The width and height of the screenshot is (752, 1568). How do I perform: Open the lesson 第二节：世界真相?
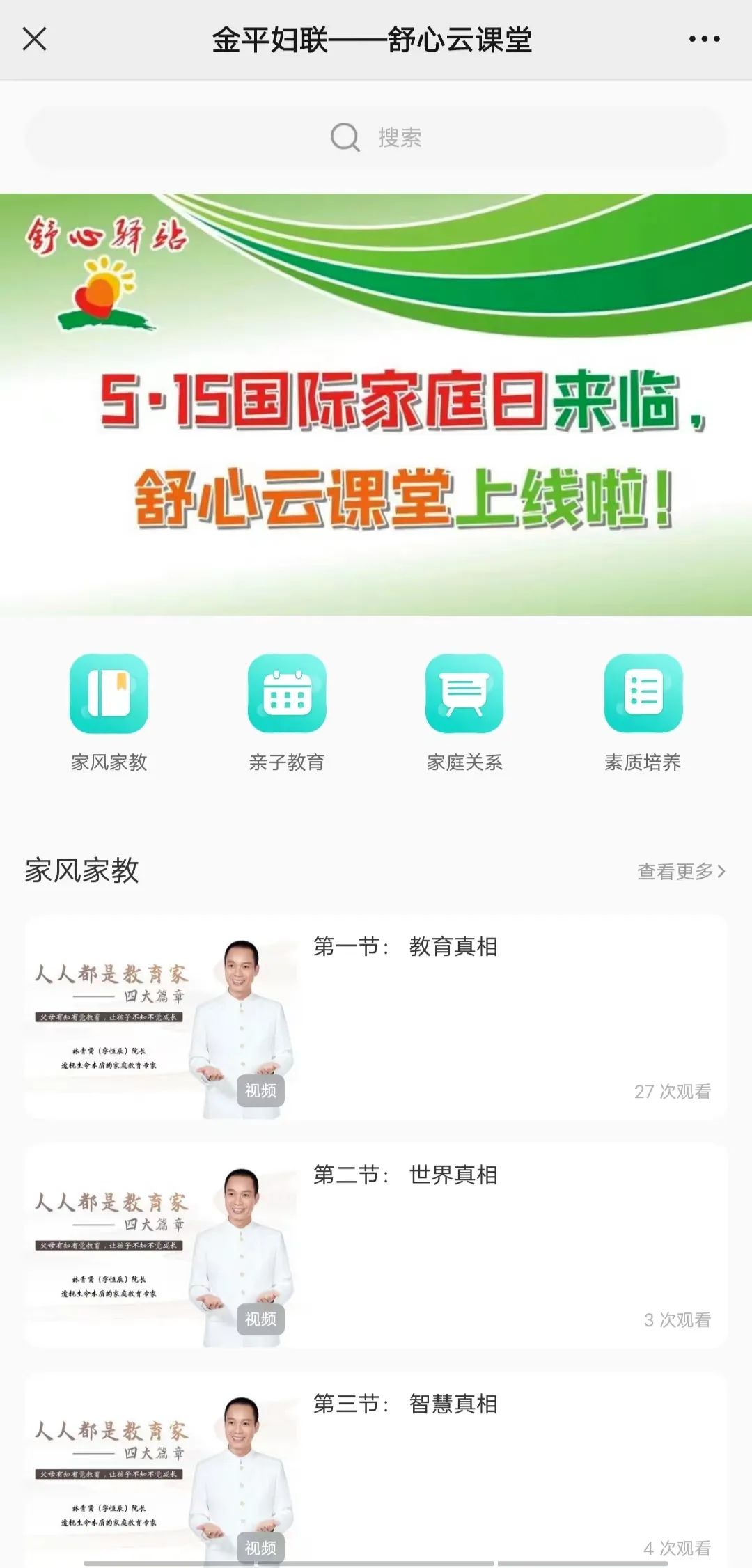(x=376, y=1246)
